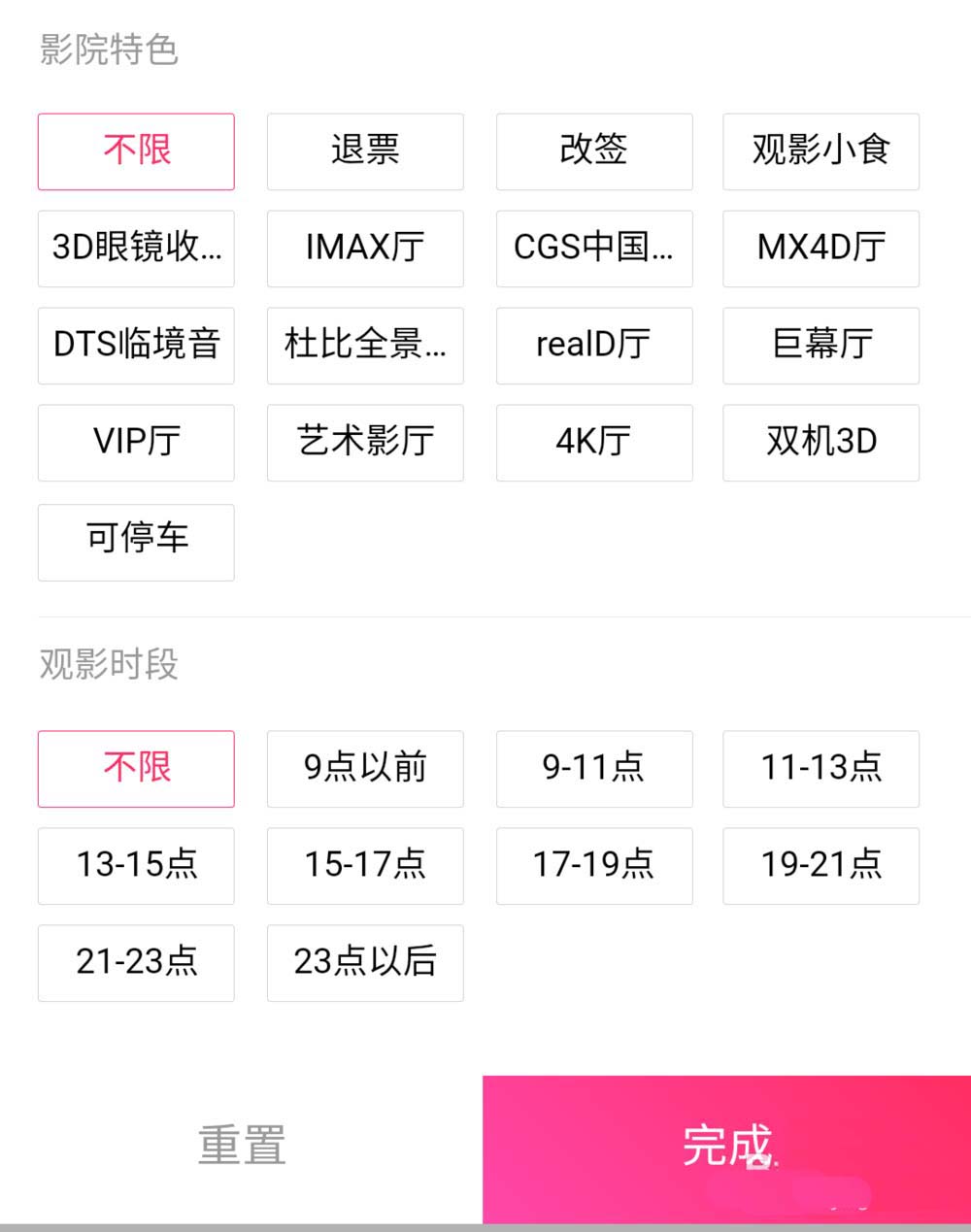
Task: Select 23点以后 time slot
Action: point(365,963)
